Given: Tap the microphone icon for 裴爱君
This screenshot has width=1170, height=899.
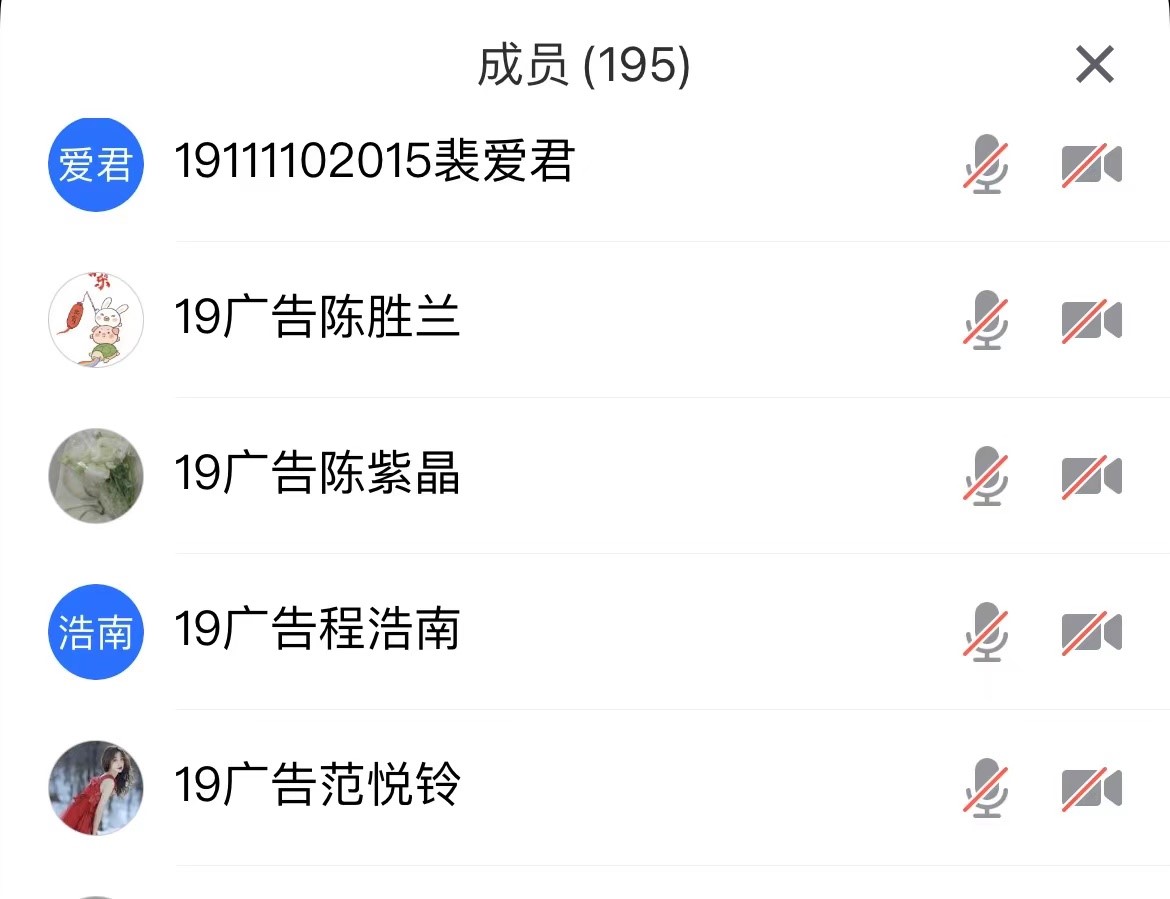Looking at the screenshot, I should pos(986,164).
